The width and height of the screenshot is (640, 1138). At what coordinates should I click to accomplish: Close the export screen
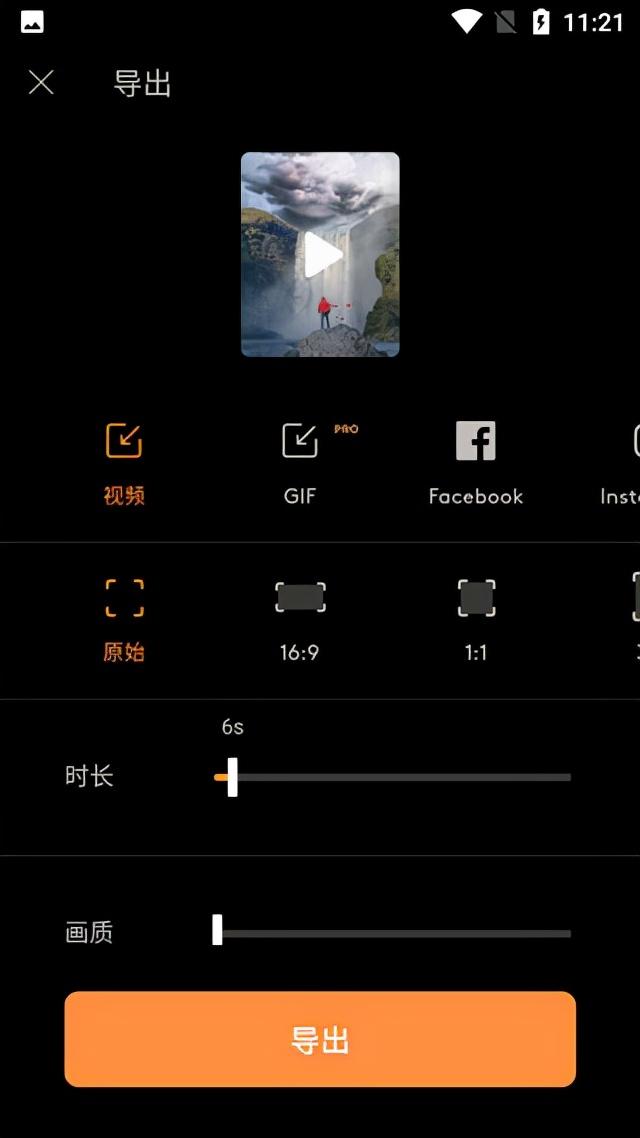(x=41, y=83)
